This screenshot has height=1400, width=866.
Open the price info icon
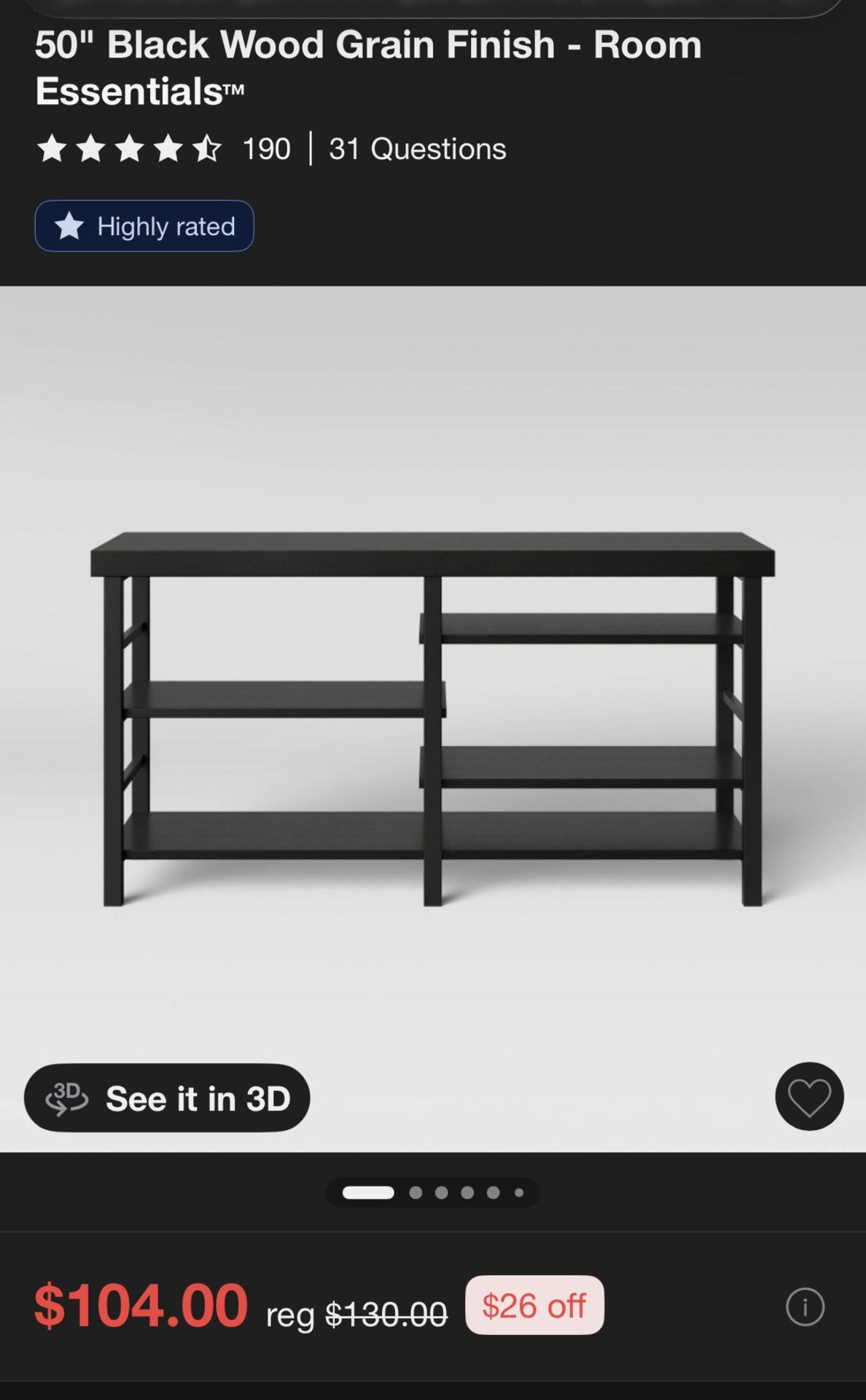pos(805,1306)
